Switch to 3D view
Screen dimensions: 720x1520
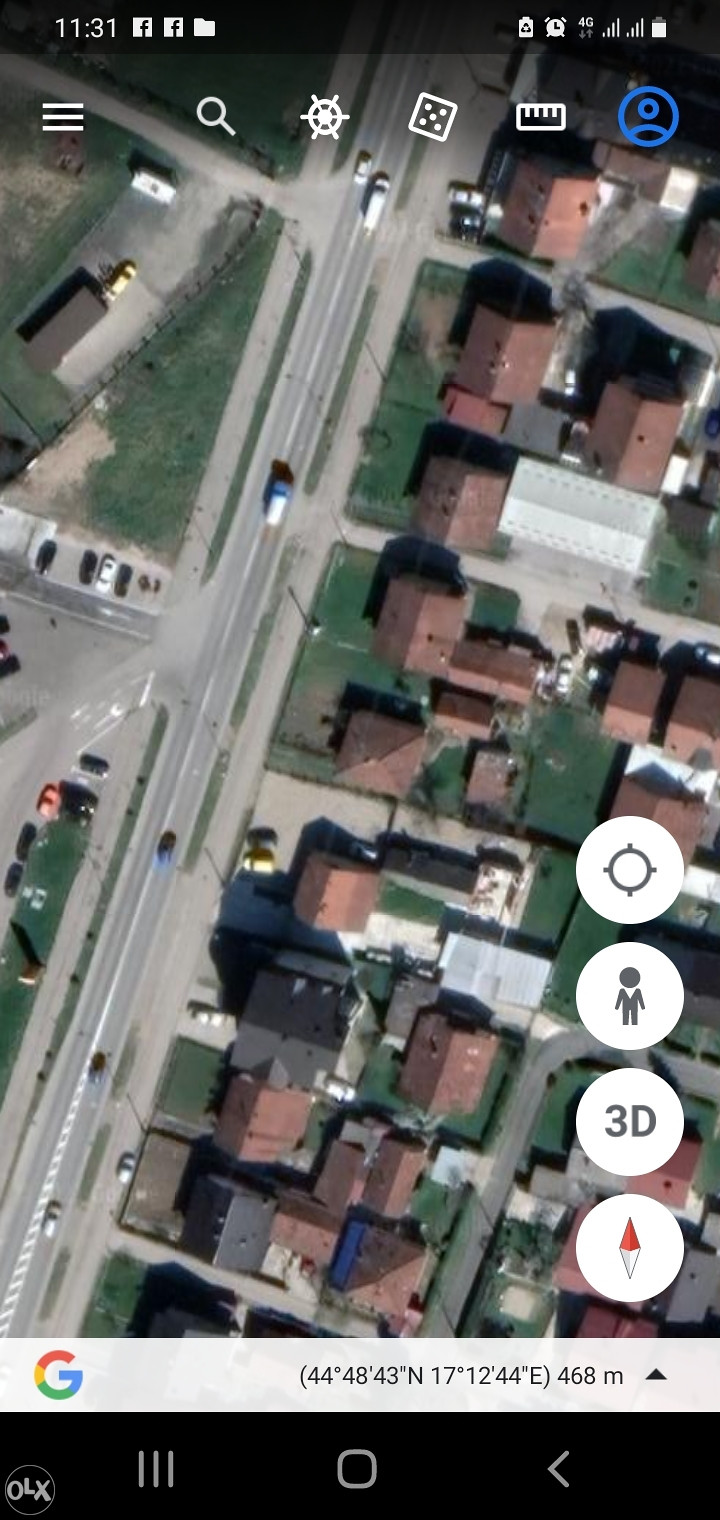(x=630, y=1122)
